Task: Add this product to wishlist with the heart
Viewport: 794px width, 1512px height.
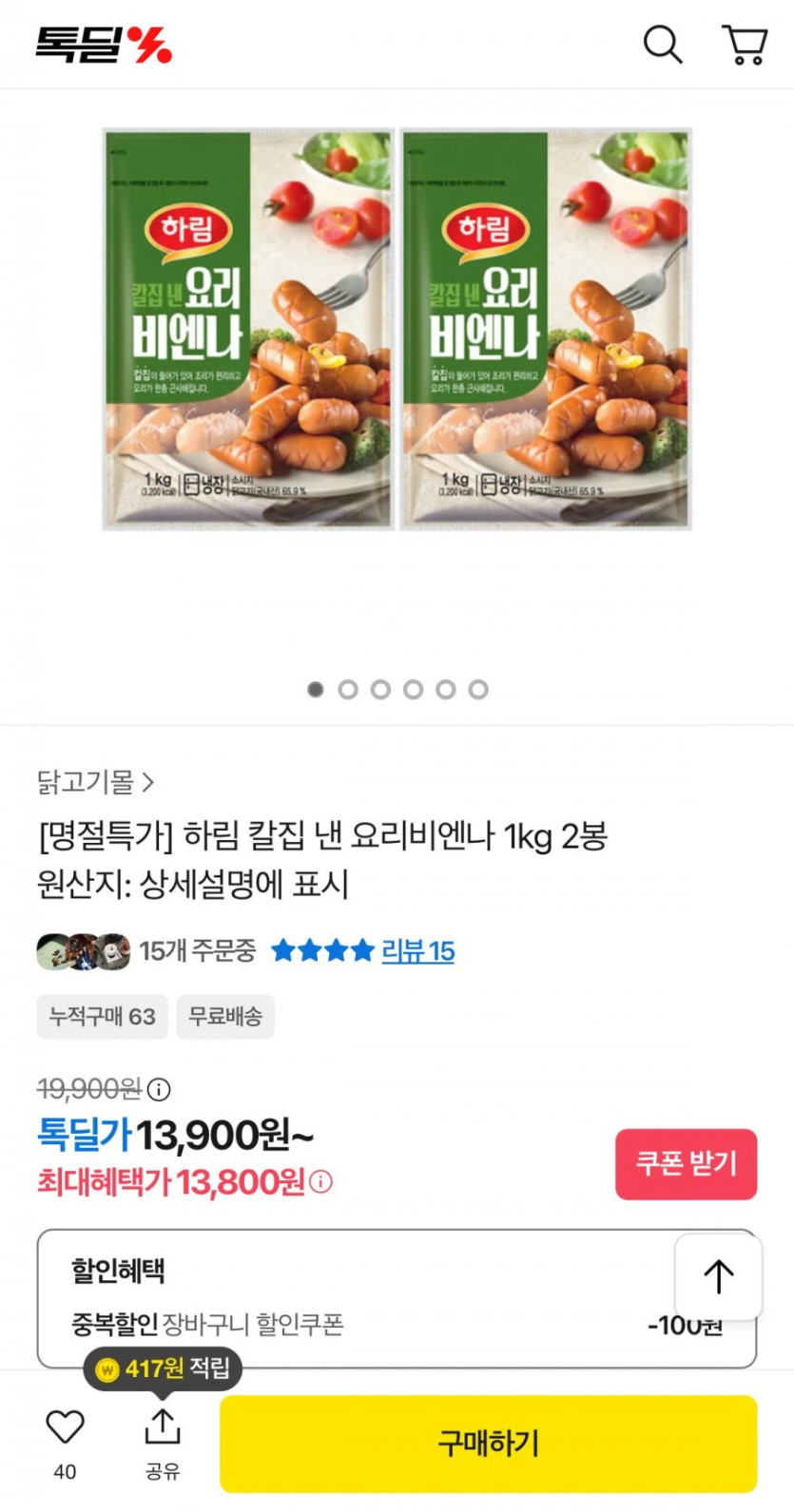Action: [65, 1427]
